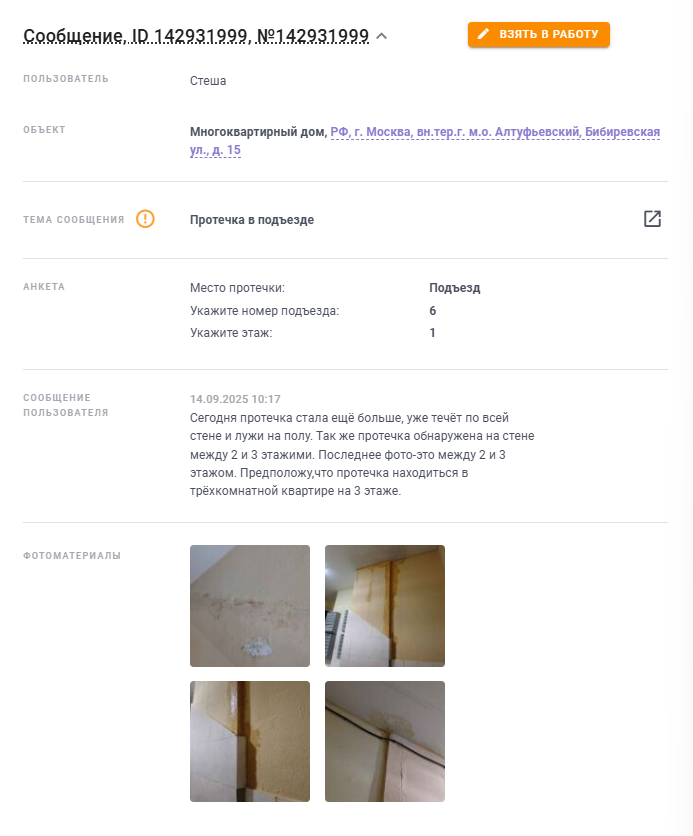The height and width of the screenshot is (836, 693).
Task: Collapse the message header chevron
Action: tap(382, 37)
